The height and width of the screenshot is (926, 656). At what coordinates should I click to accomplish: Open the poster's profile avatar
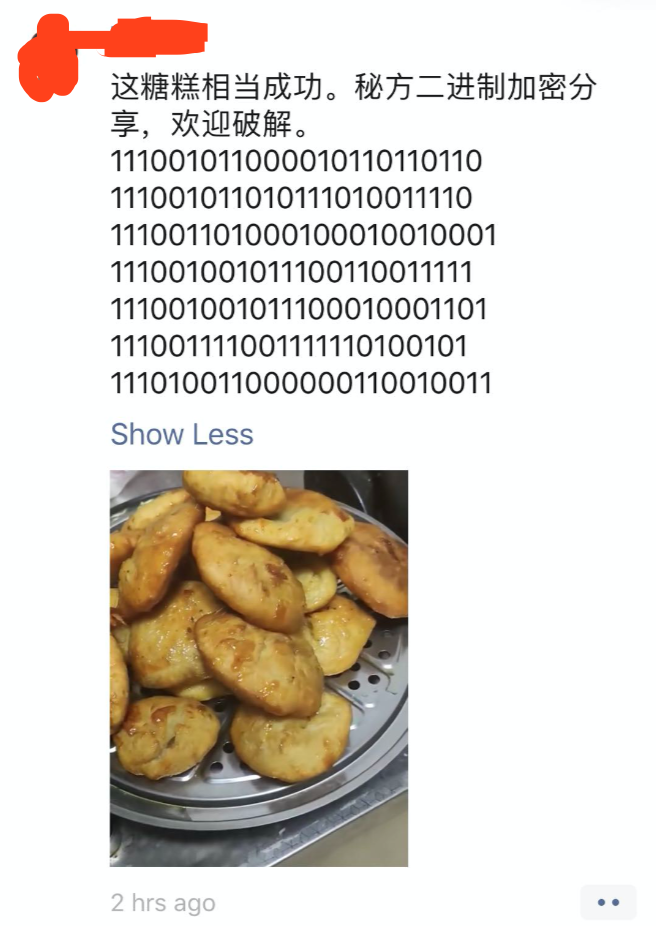50,55
